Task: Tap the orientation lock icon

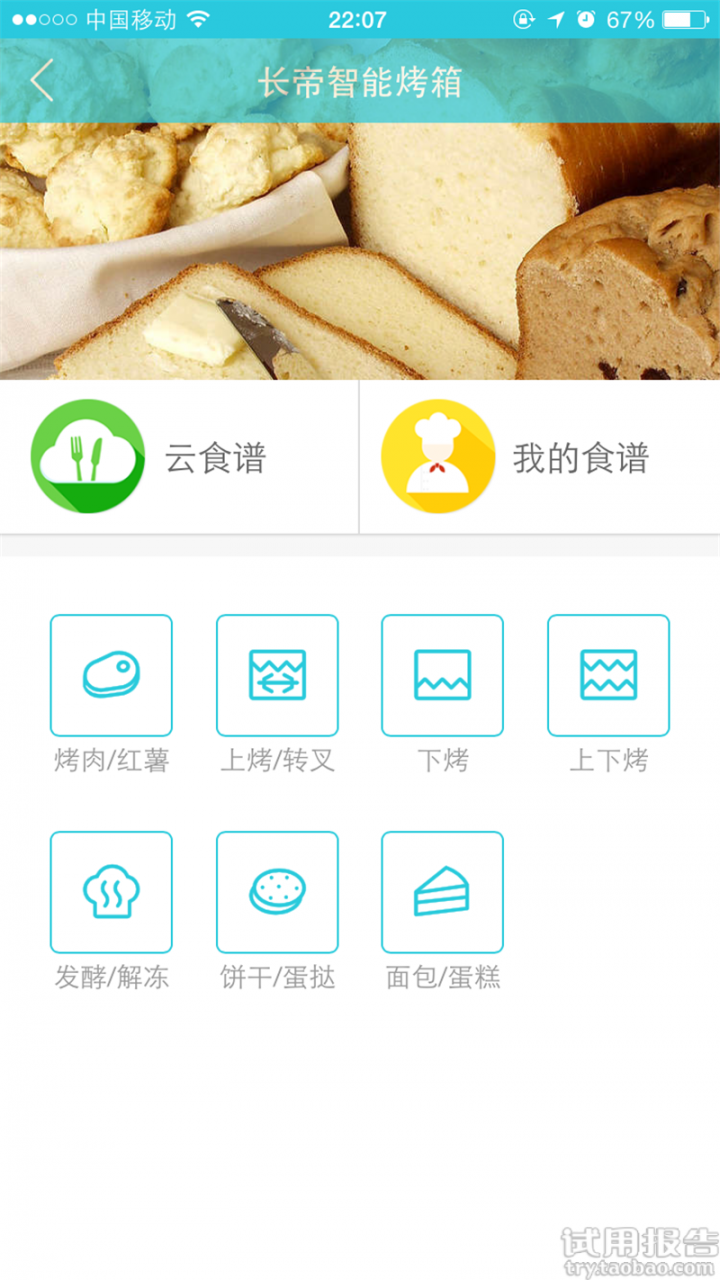Action: pyautogui.click(x=522, y=17)
